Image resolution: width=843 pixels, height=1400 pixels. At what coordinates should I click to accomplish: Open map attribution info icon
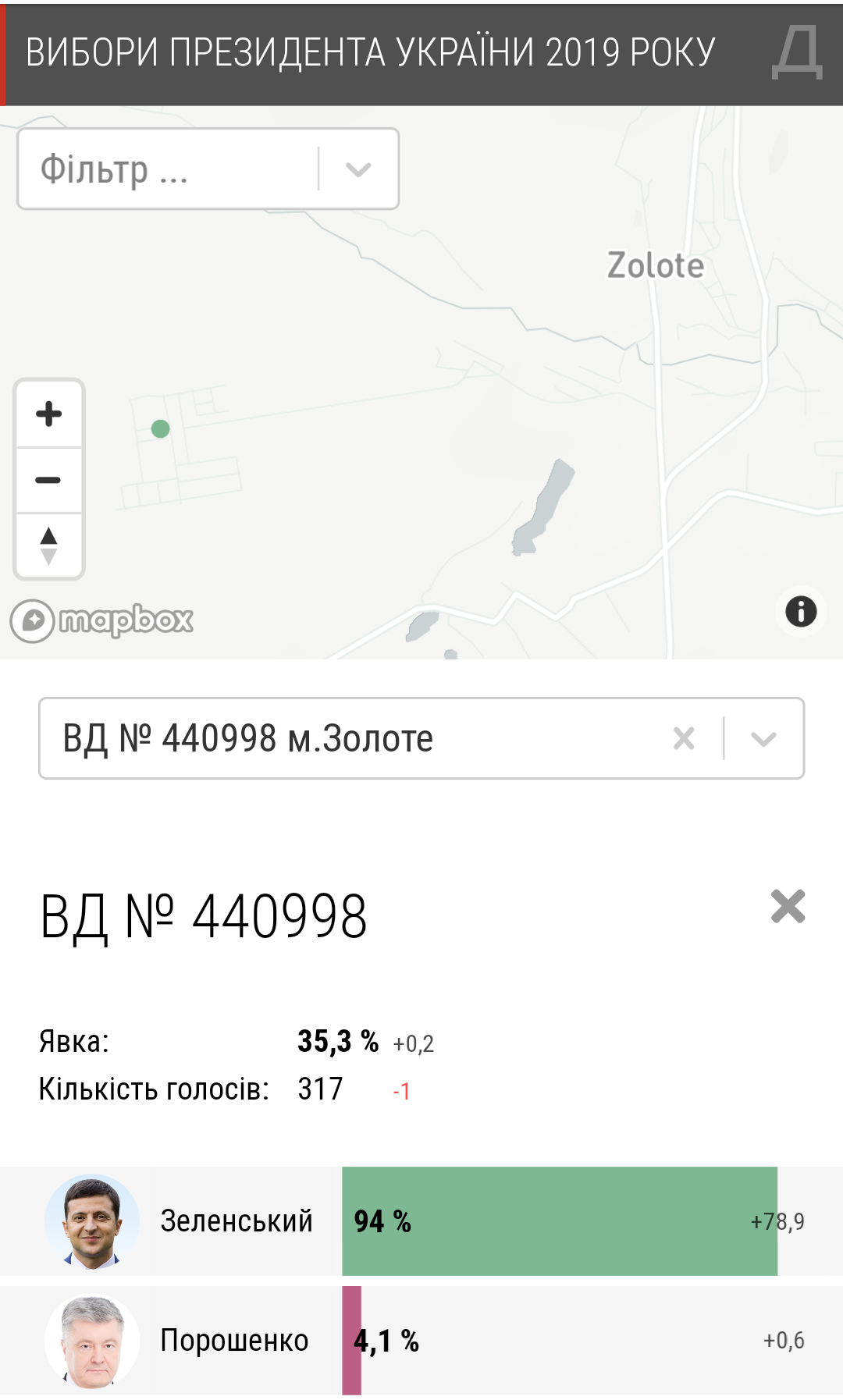(x=801, y=611)
